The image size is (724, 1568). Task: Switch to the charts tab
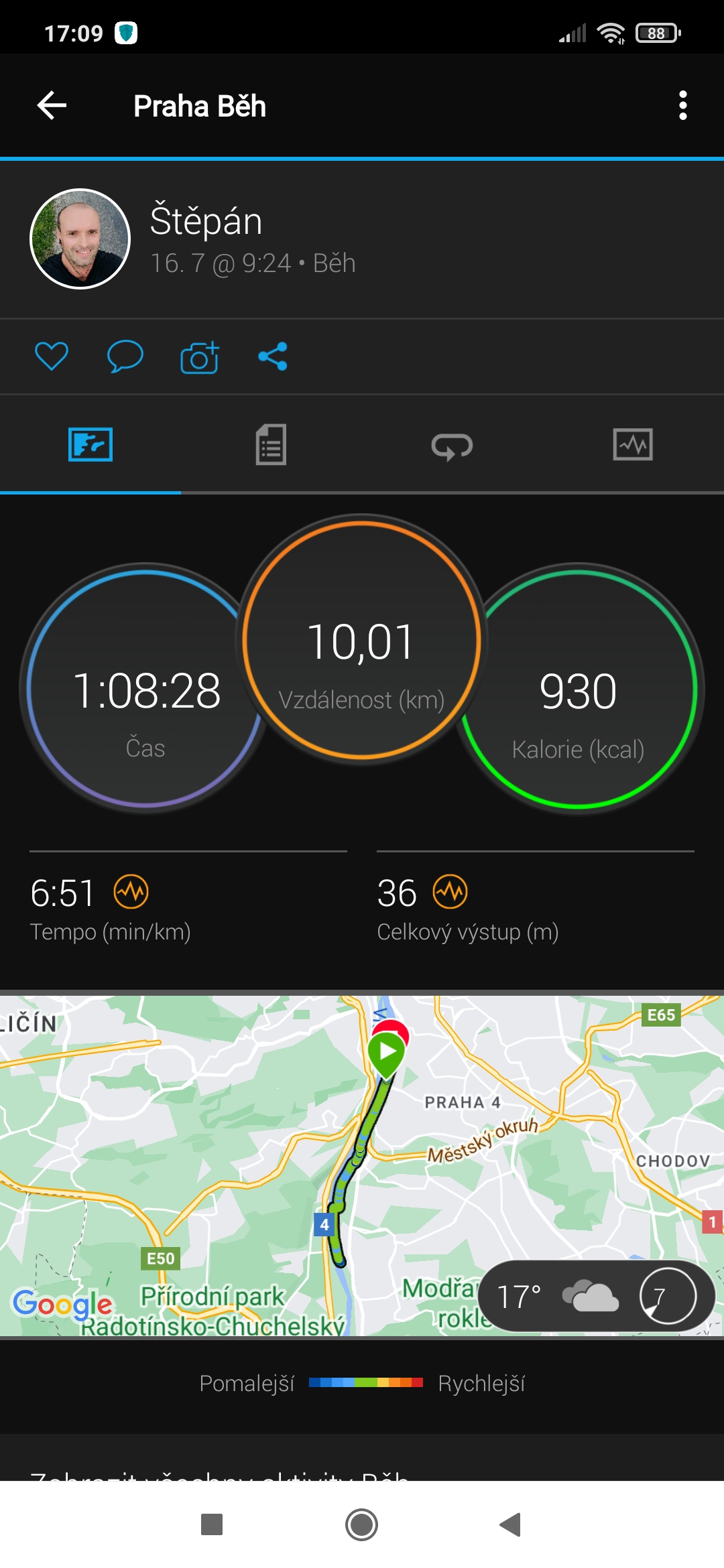tap(633, 444)
